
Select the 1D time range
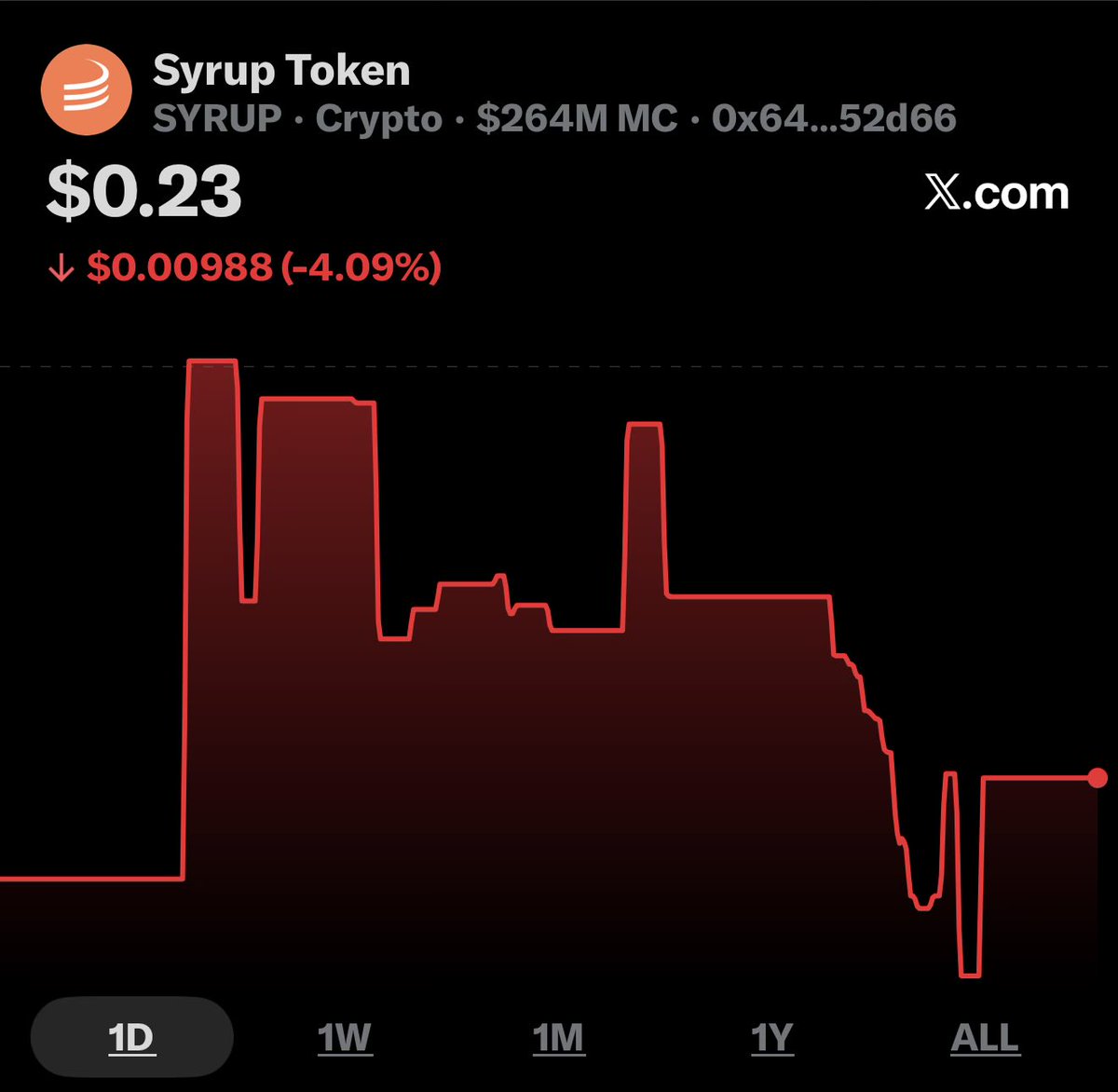click(x=131, y=1038)
